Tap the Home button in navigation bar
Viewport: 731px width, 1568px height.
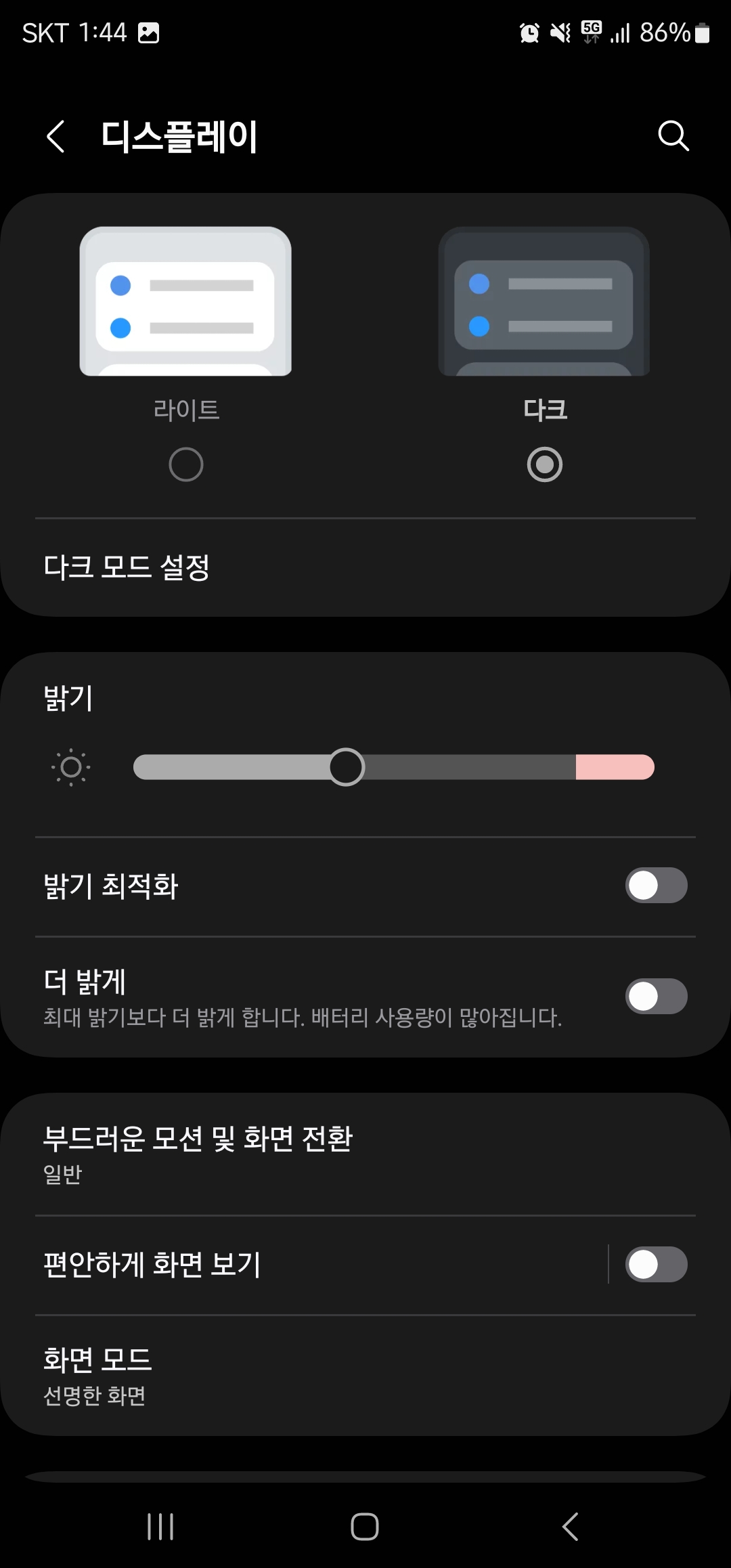click(365, 1527)
